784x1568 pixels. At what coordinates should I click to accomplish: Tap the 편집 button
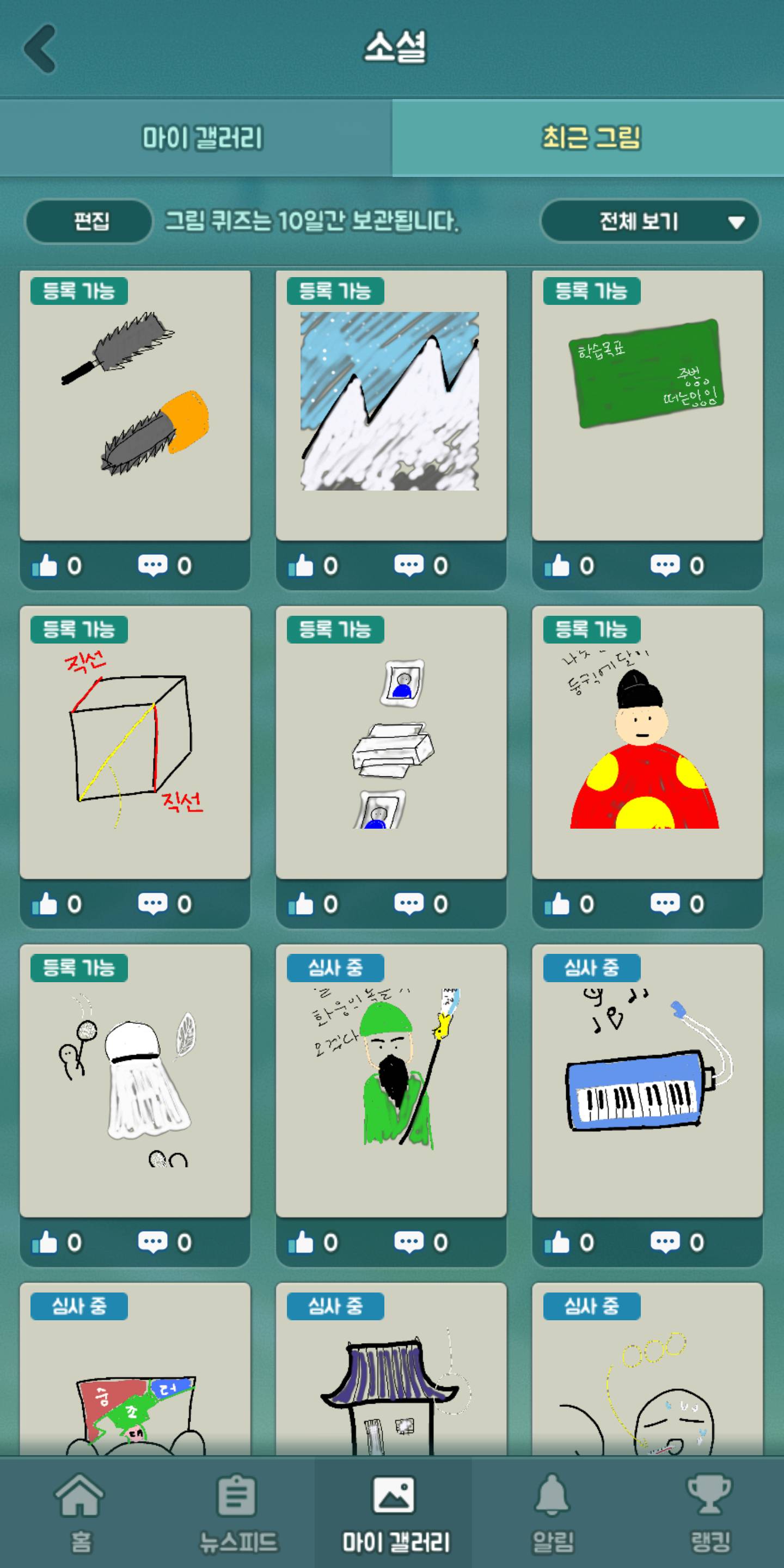click(x=90, y=221)
